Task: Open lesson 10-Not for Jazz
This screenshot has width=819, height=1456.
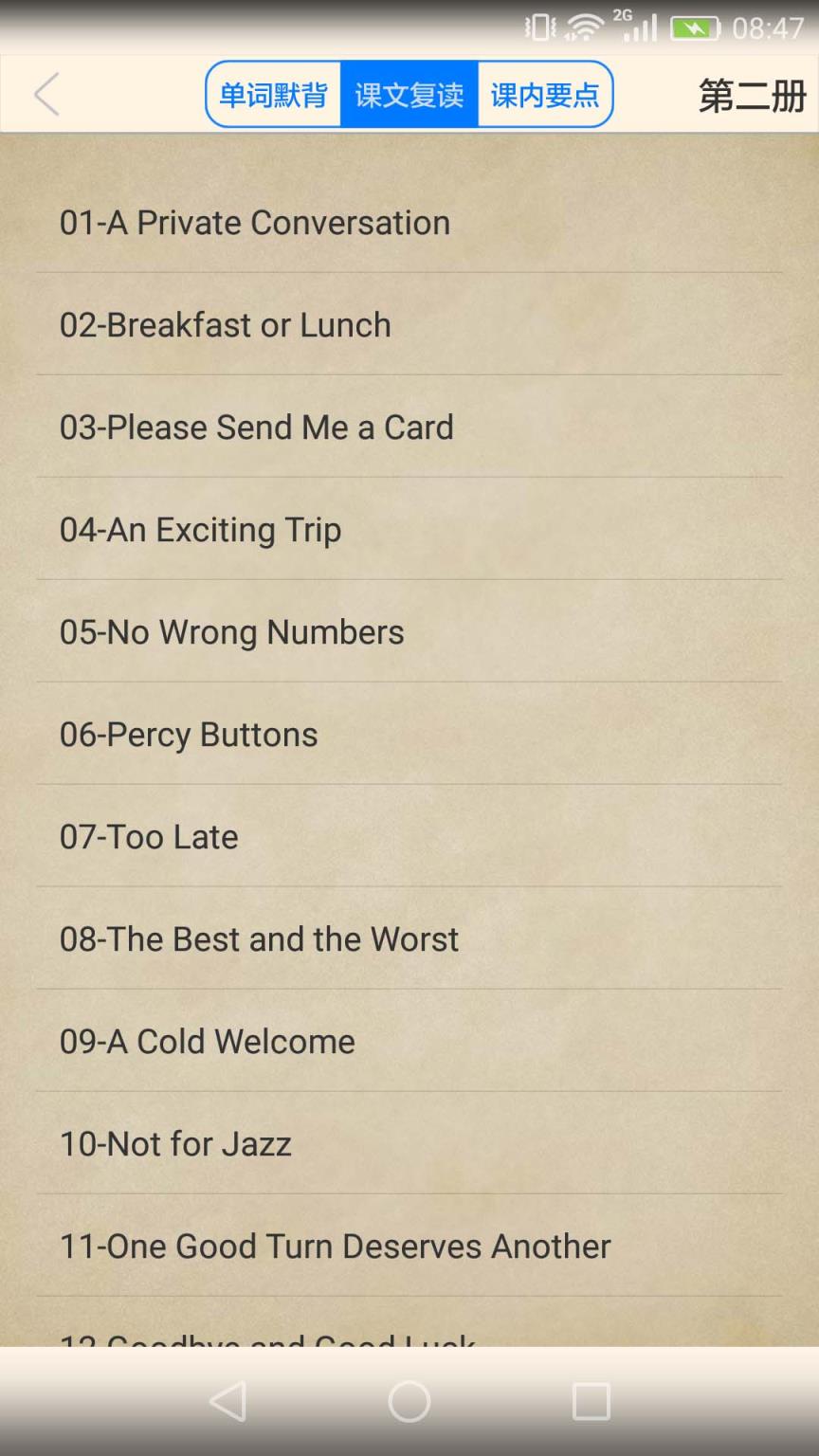Action: [409, 1144]
